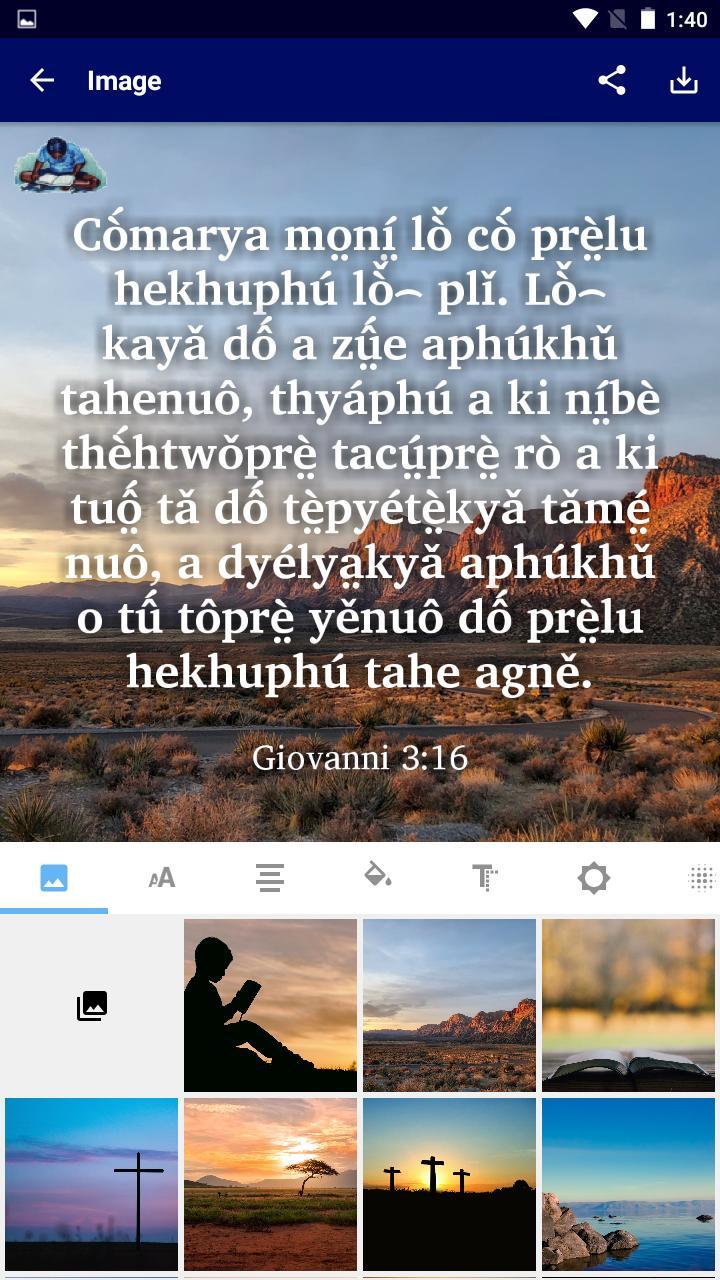
Task: Open the texture overlay panel
Action: point(700,877)
